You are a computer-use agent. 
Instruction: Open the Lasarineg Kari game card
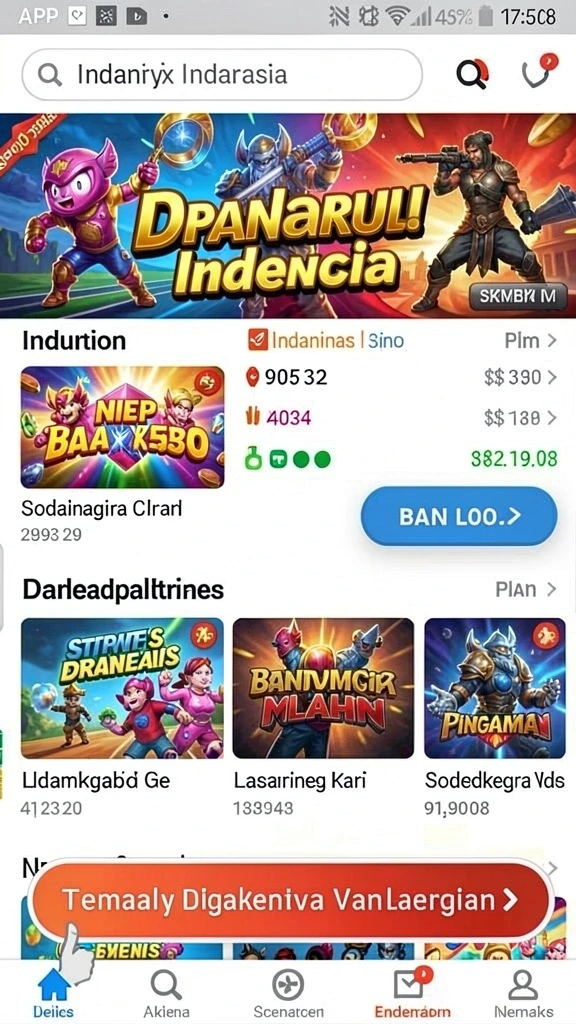tap(323, 717)
